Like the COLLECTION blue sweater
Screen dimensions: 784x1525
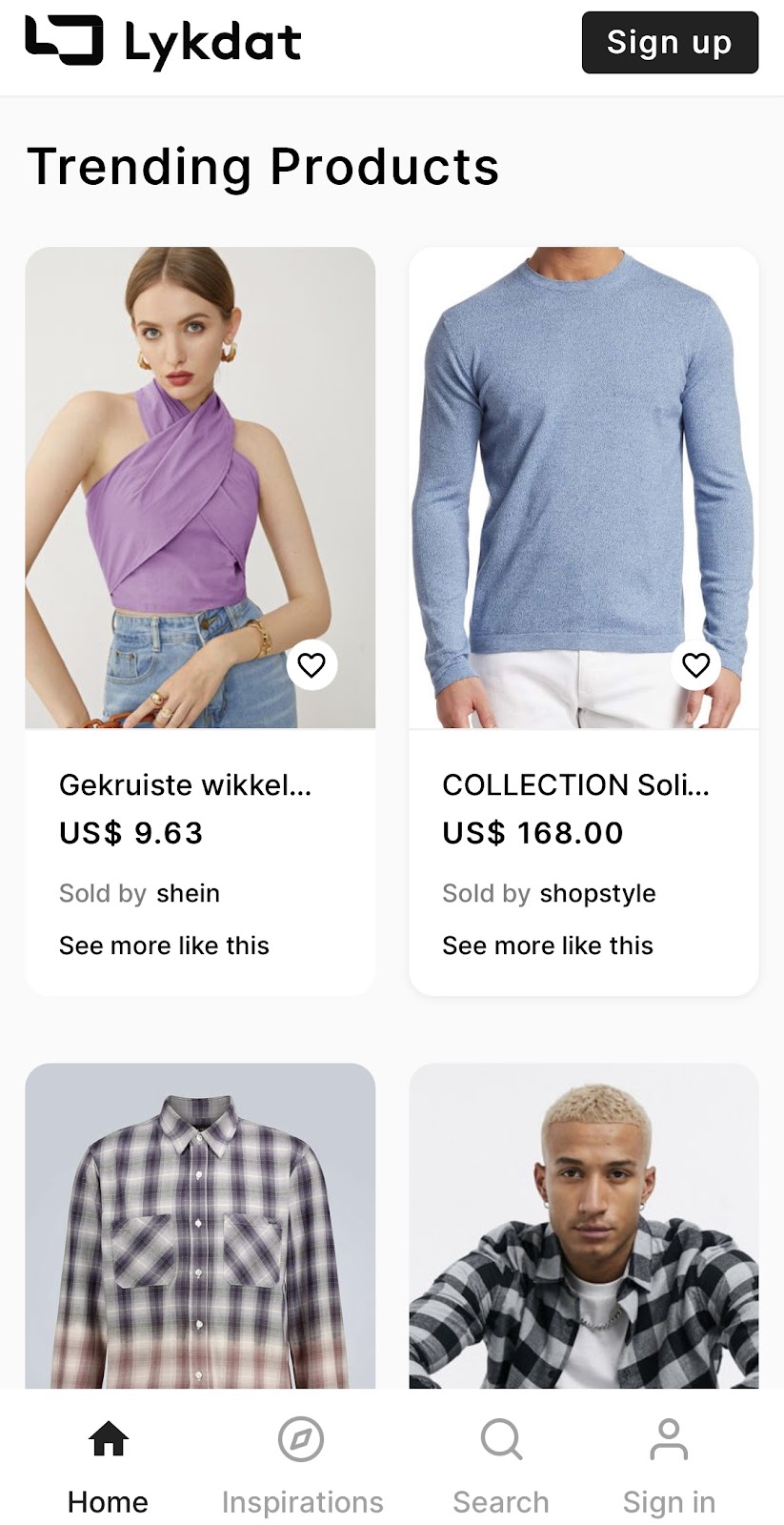[x=695, y=664]
